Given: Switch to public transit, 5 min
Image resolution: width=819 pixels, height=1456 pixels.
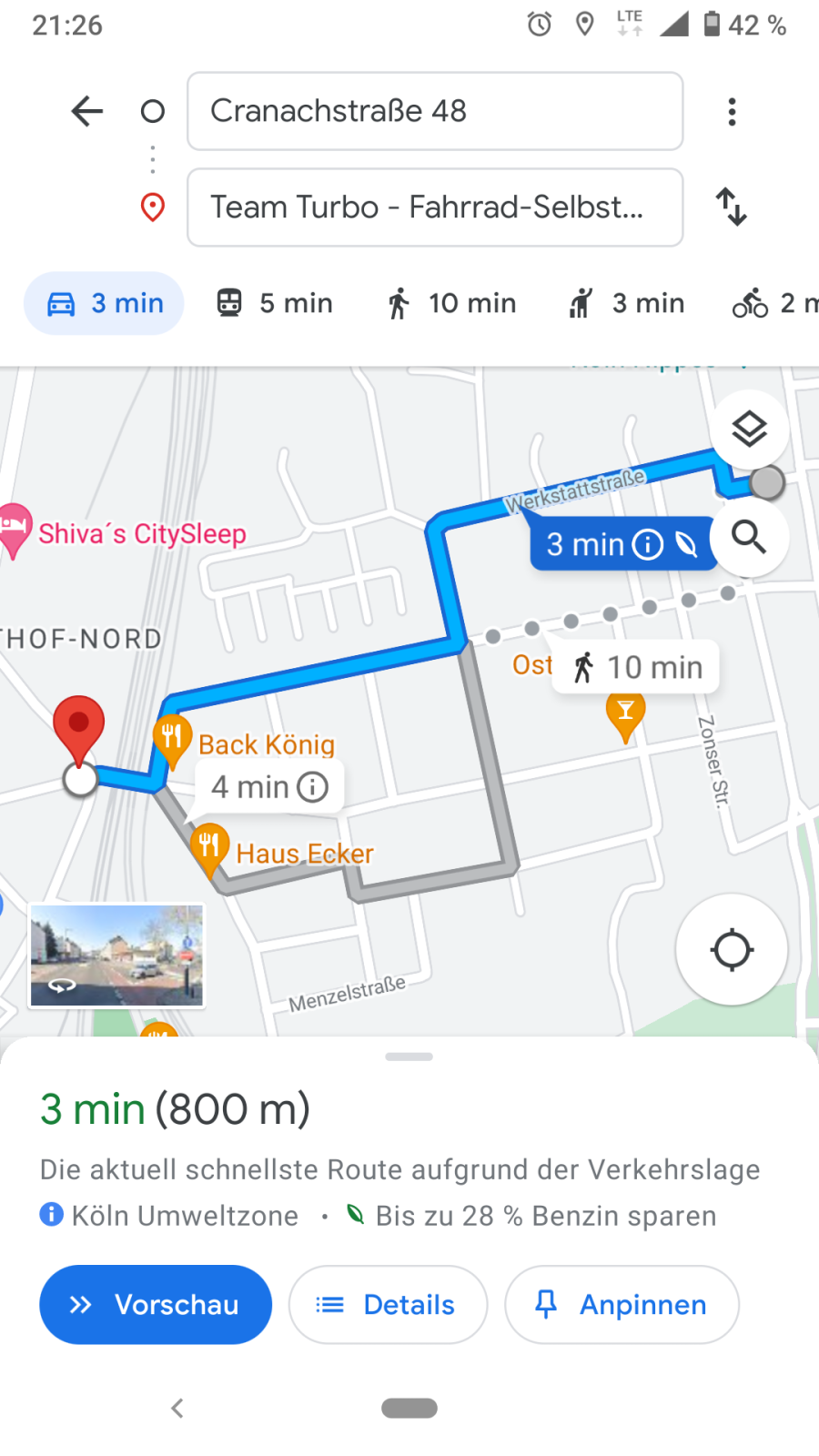Looking at the screenshot, I should pyautogui.click(x=275, y=303).
